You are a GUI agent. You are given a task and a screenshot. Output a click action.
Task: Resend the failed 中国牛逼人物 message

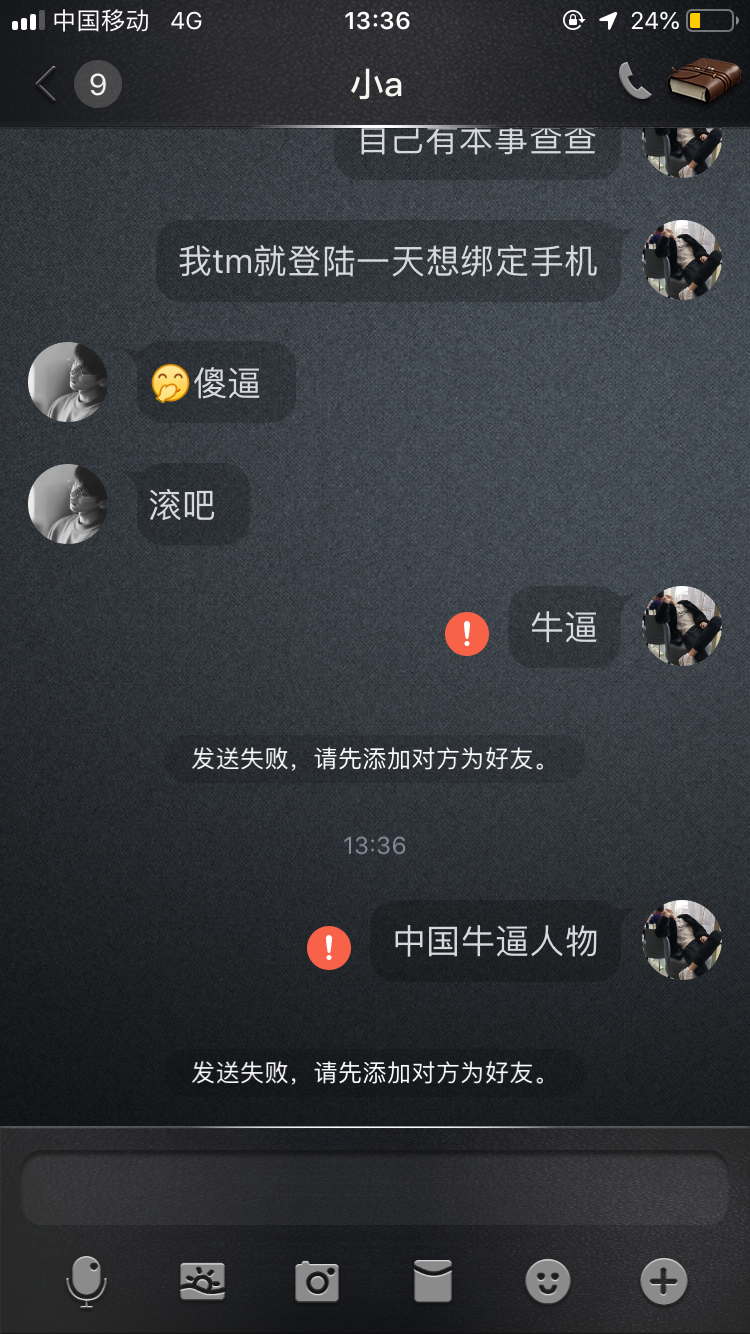329,947
